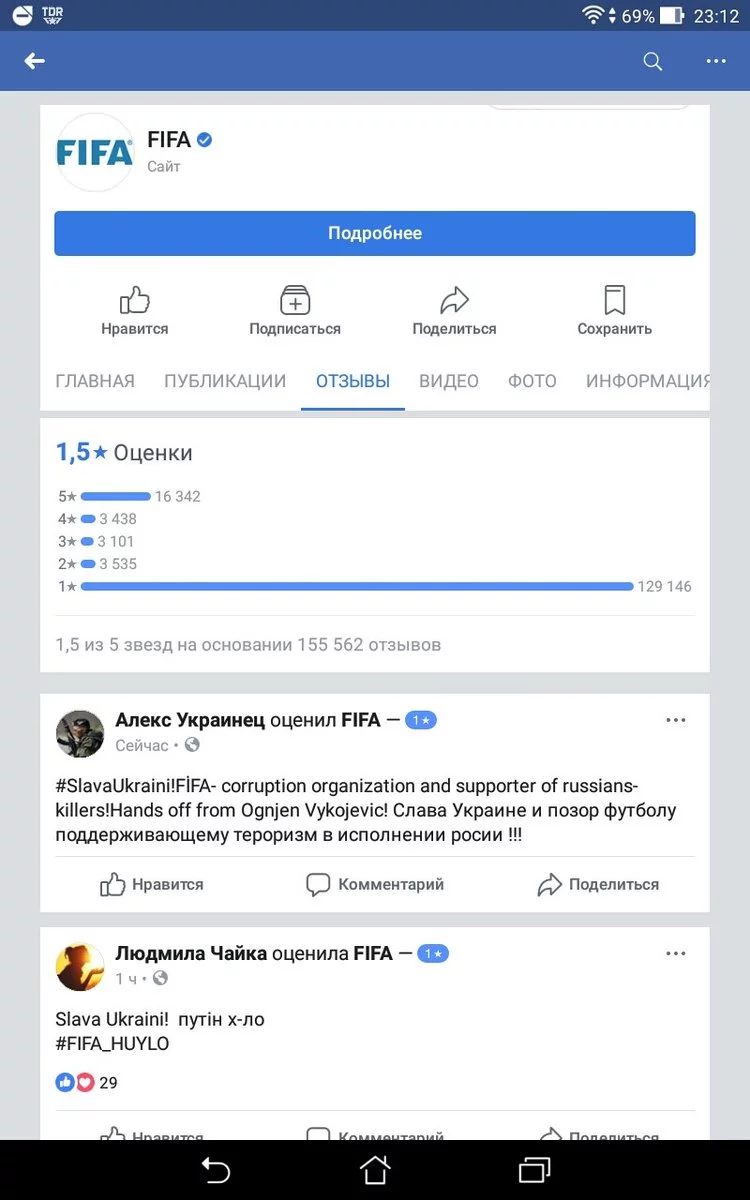Open the top bar overflow menu
The width and height of the screenshot is (750, 1200).
point(716,62)
